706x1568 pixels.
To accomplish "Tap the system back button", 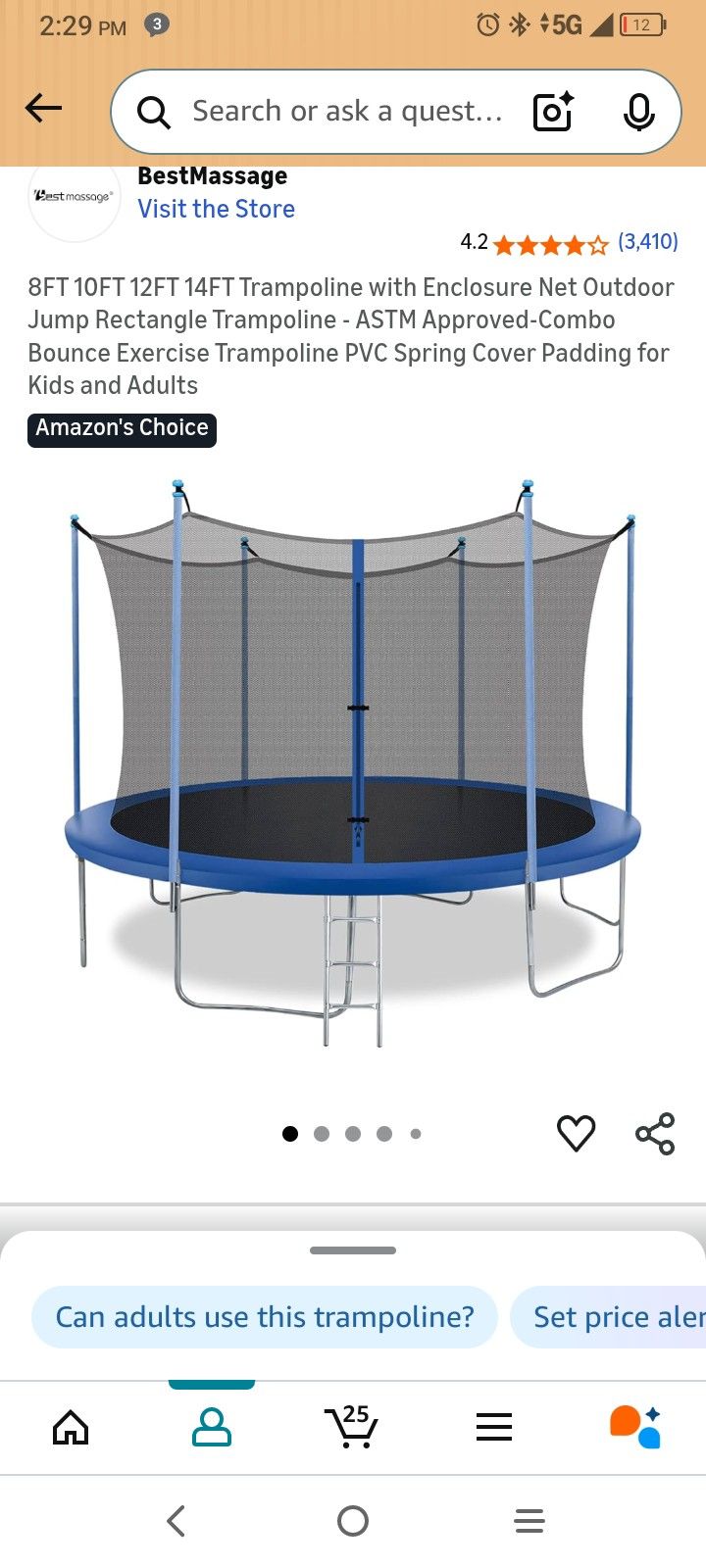I will tap(176, 1521).
